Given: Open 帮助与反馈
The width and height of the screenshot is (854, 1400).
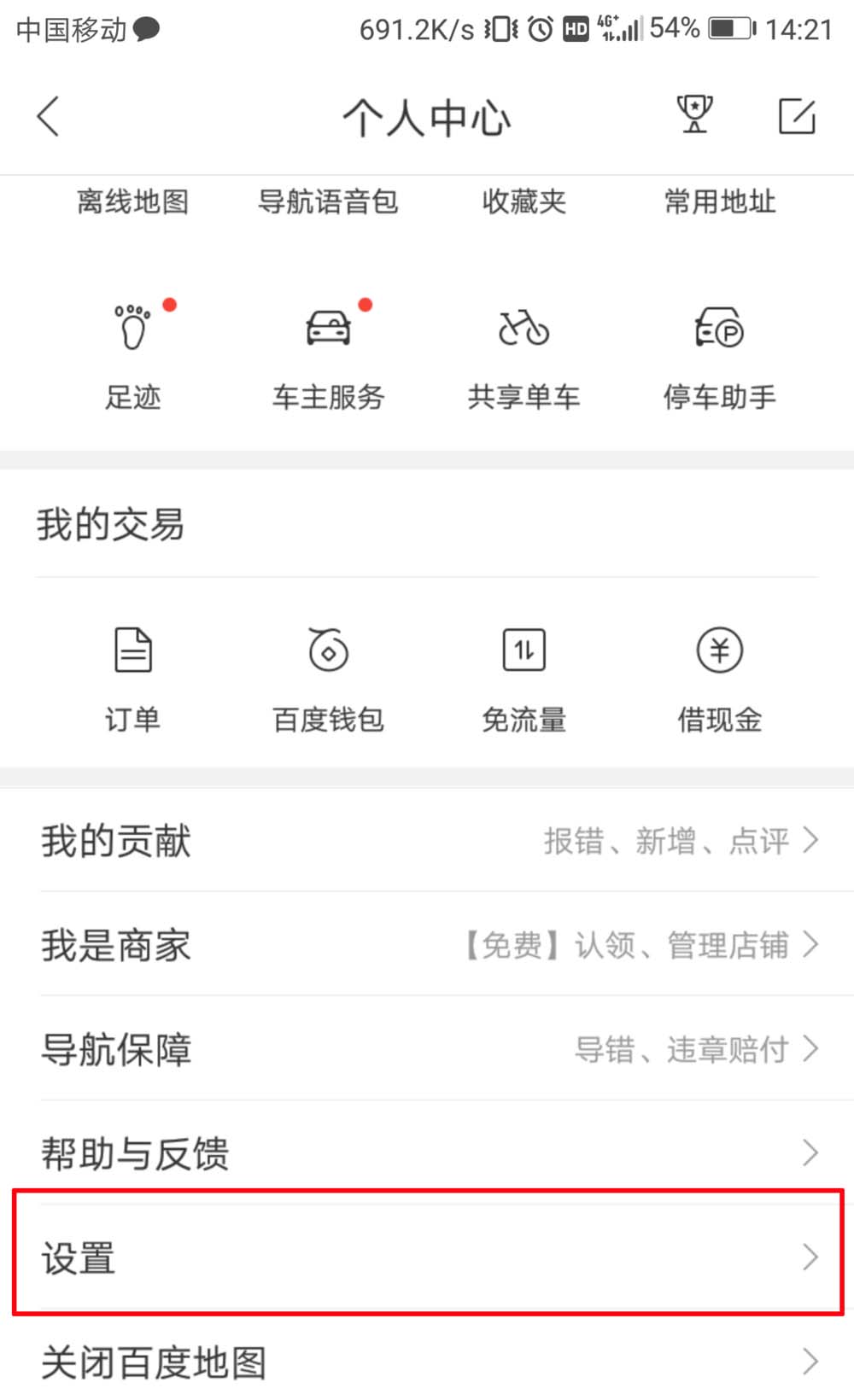Looking at the screenshot, I should tap(427, 1153).
